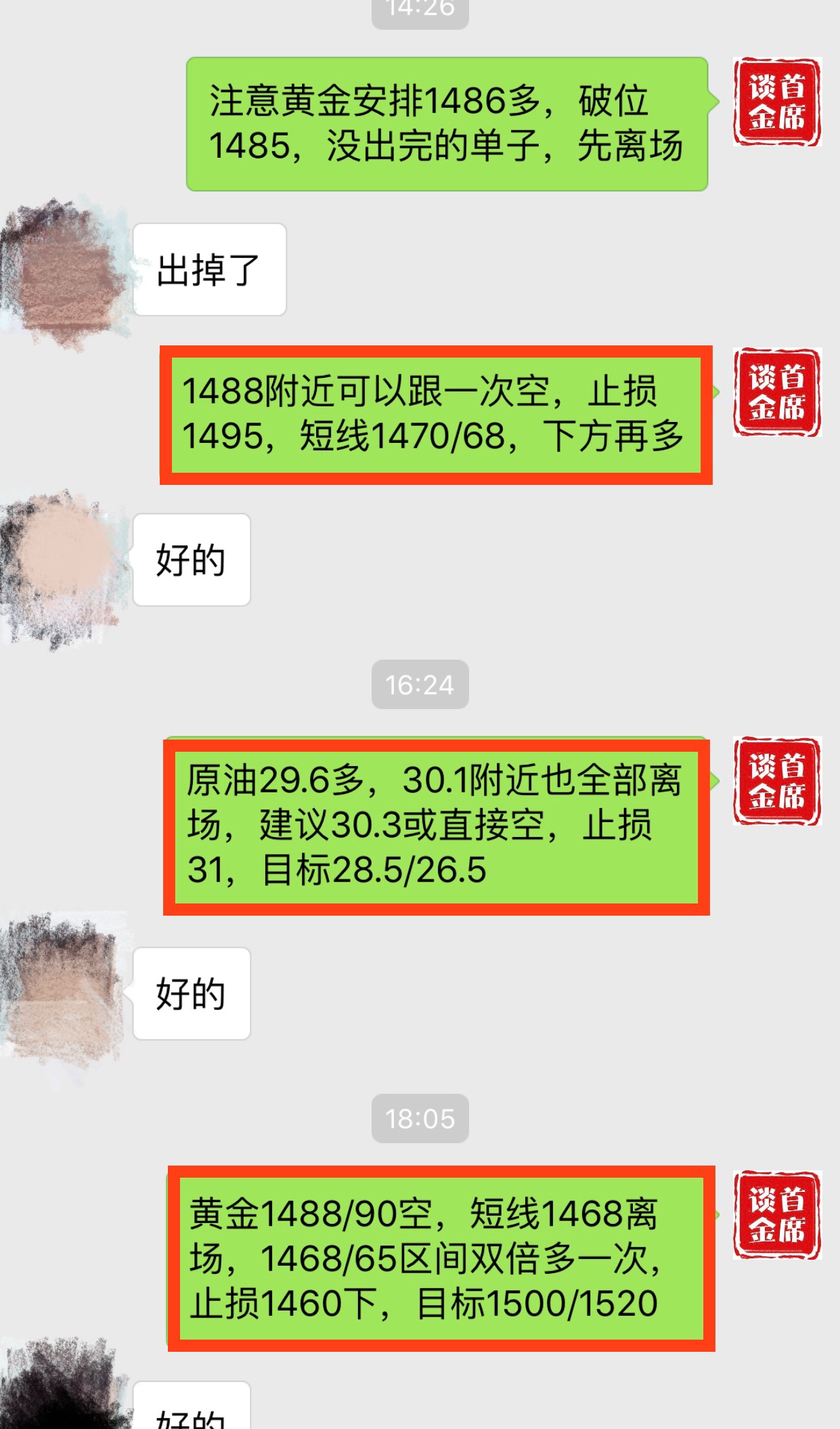This screenshot has width=840, height=1429.
Task: Open 谈首金席 profile beside the 原油29.6多 message
Action: point(777,781)
